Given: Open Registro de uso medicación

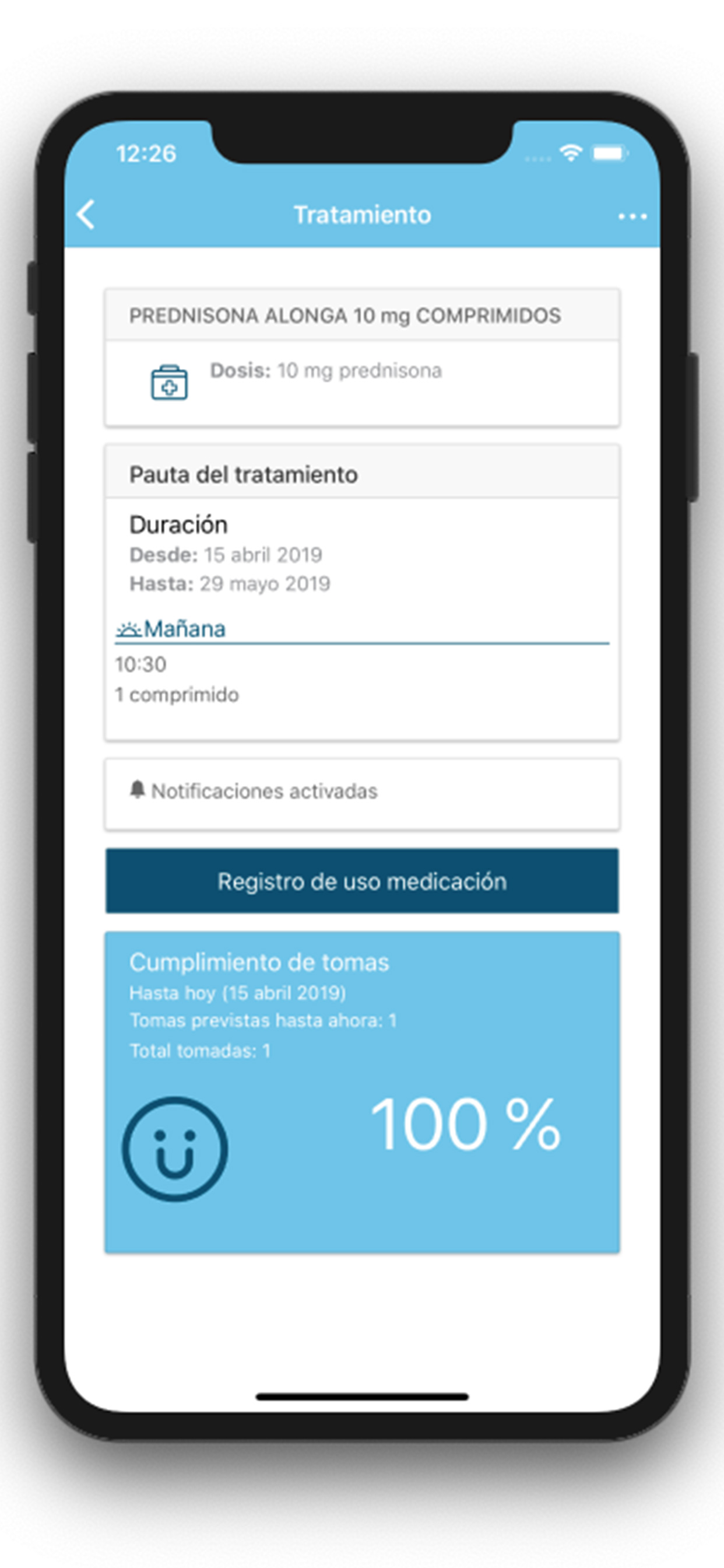Looking at the screenshot, I should pyautogui.click(x=362, y=881).
